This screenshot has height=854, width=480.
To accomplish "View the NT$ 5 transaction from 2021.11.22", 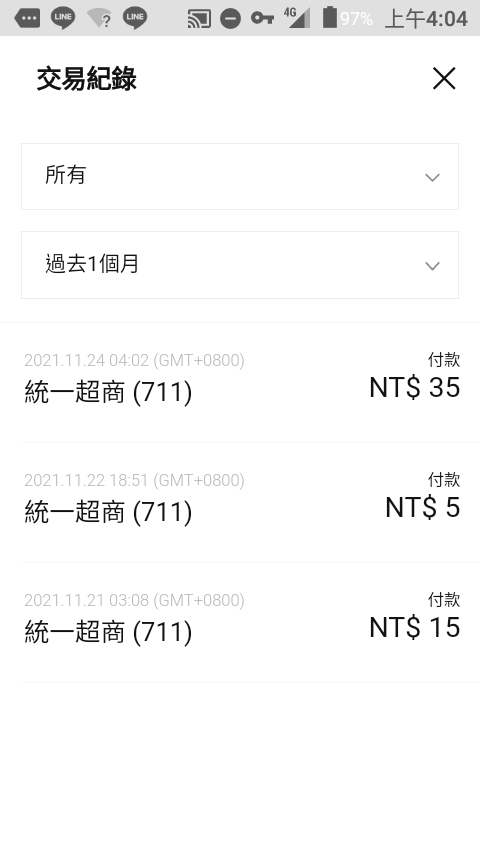I will point(242,503).
